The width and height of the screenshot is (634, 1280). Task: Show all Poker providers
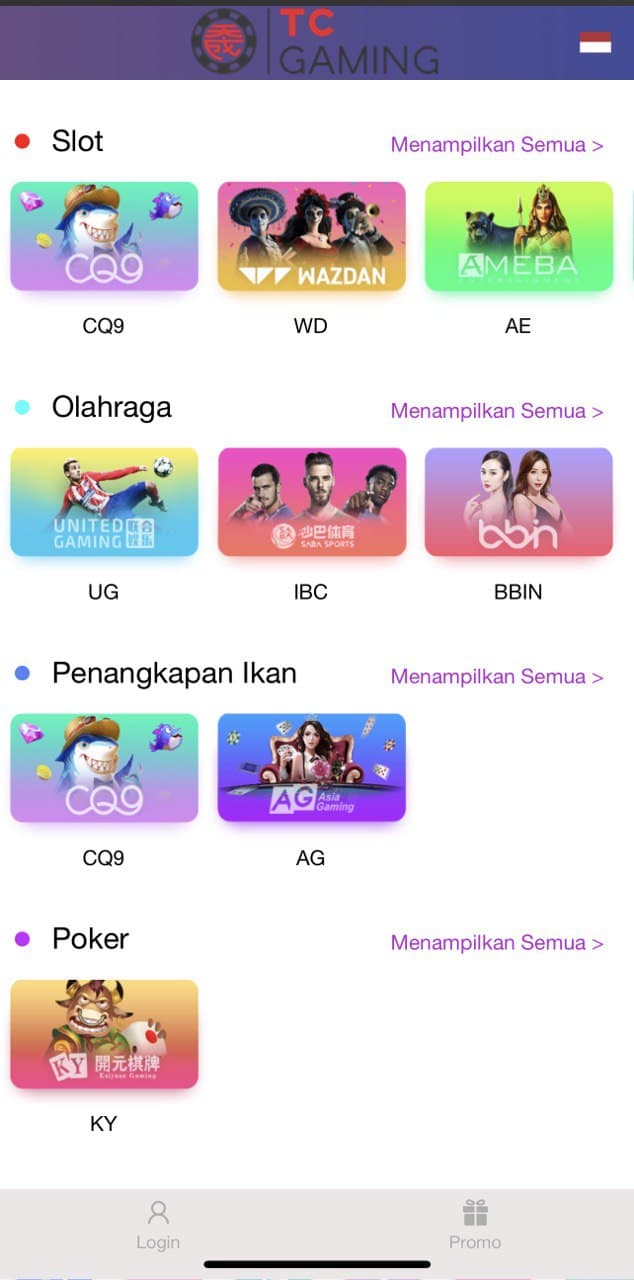point(497,943)
